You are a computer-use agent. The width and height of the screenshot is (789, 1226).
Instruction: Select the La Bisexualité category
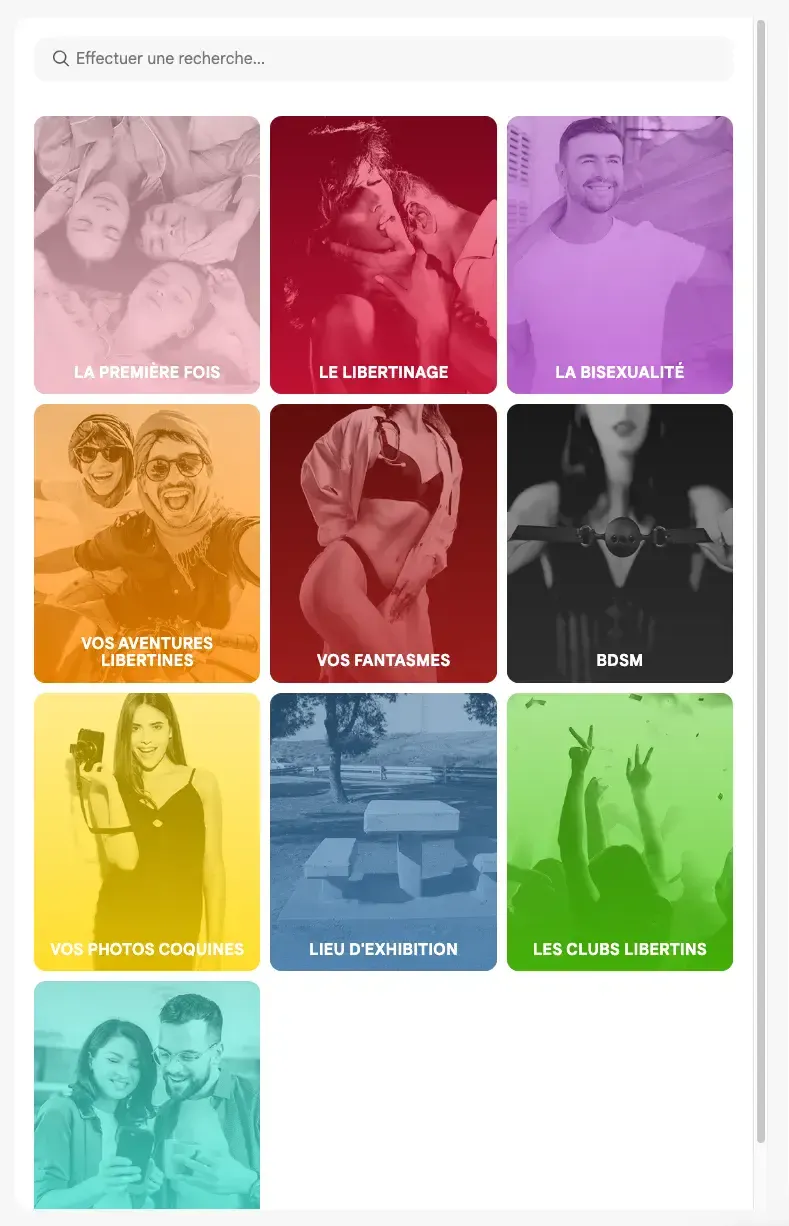tap(619, 255)
